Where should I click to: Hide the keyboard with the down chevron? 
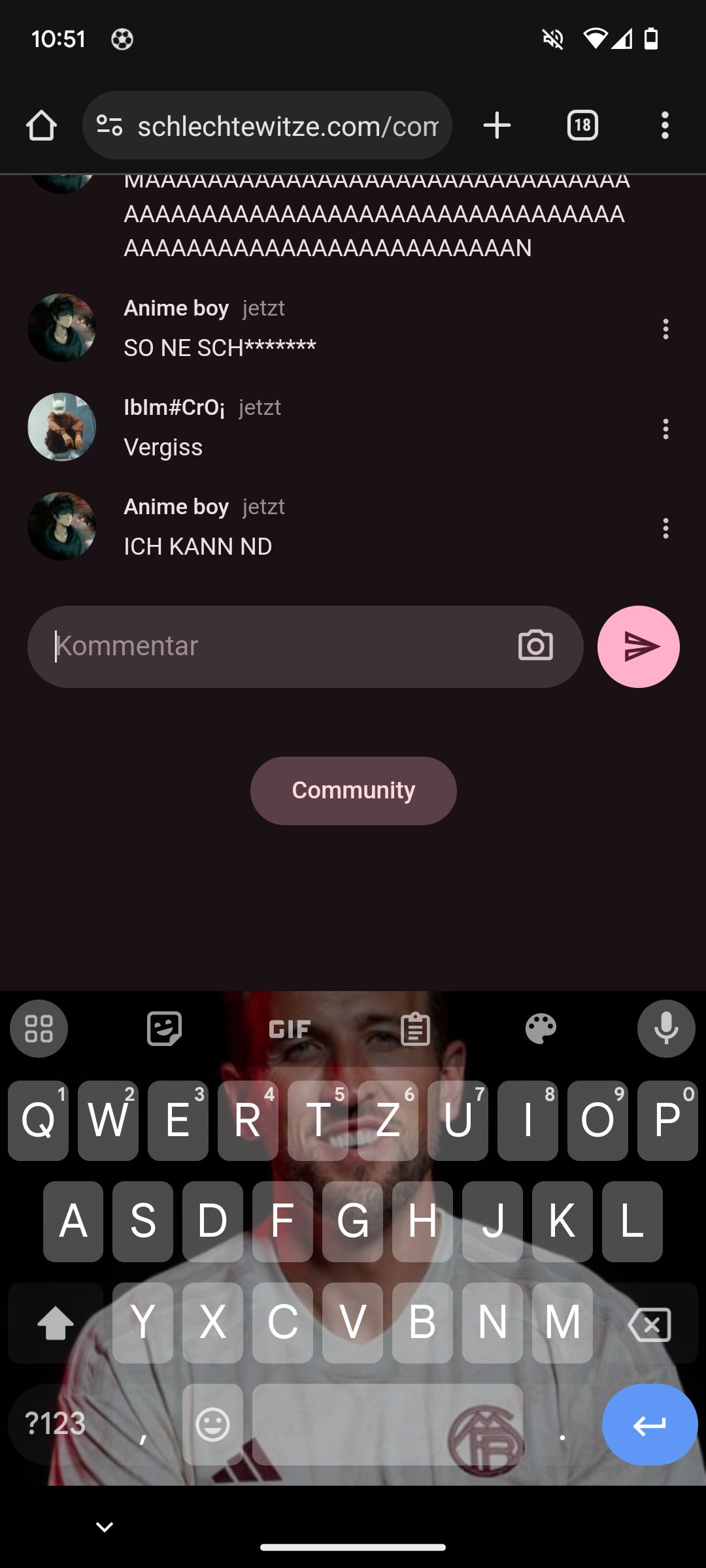tap(105, 1527)
